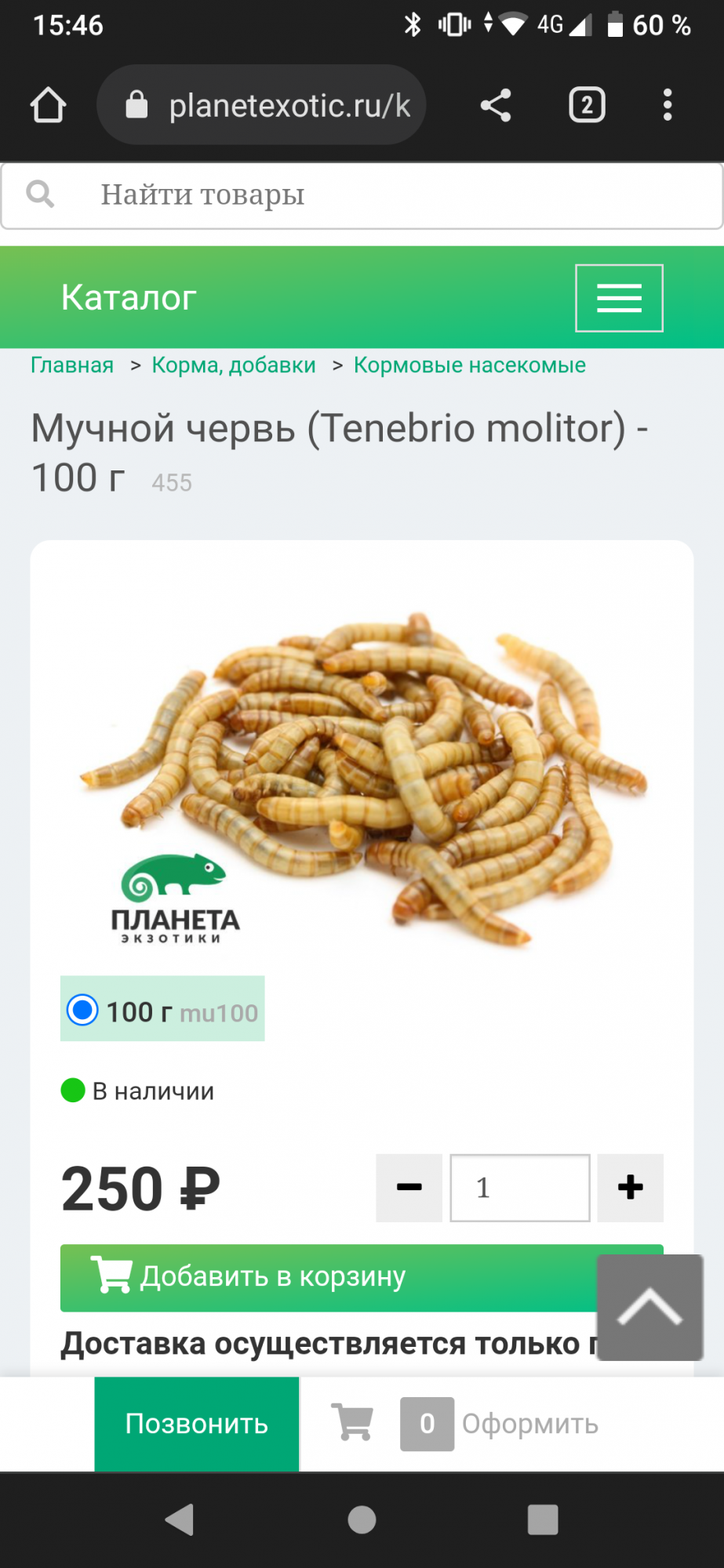
Task: Share this page
Action: coord(496,105)
